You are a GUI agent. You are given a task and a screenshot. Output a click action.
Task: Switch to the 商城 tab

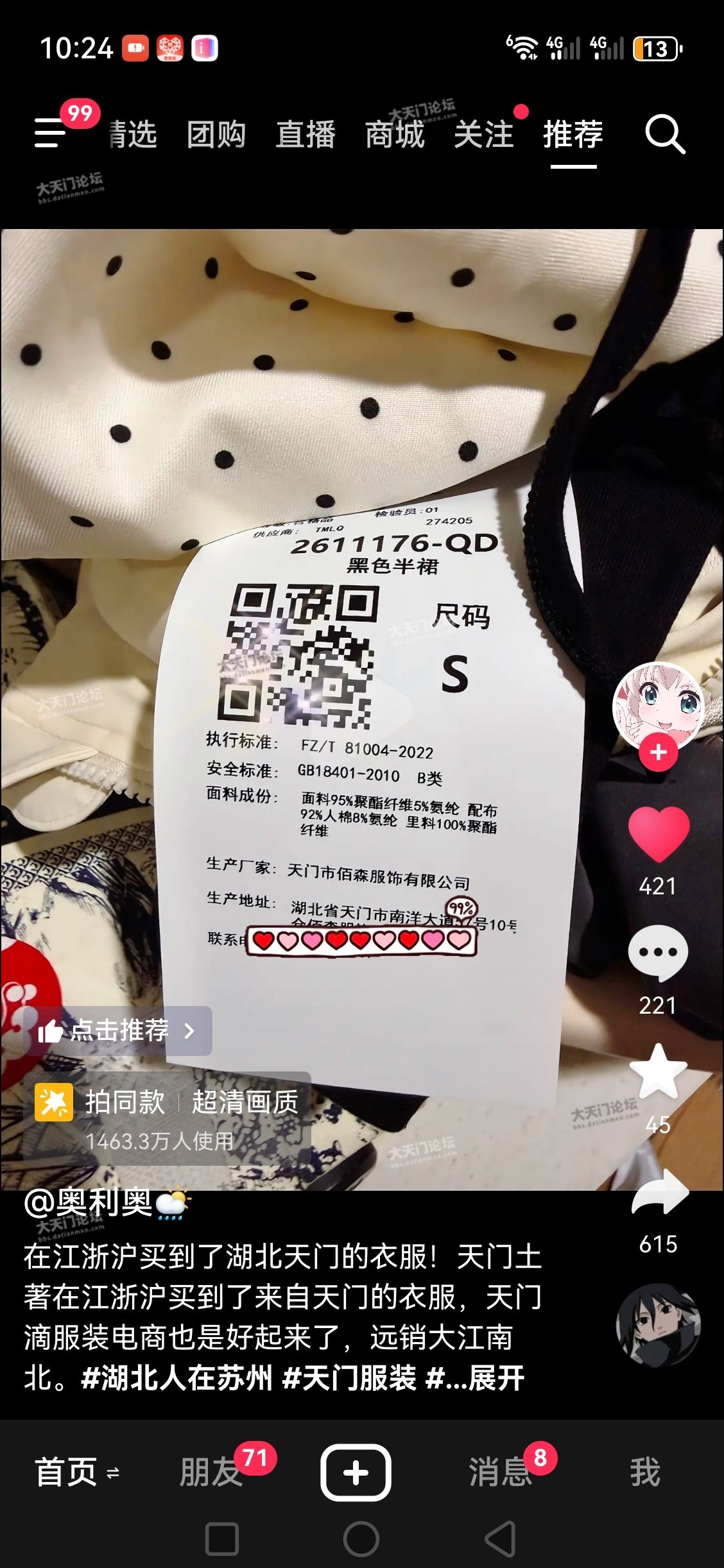(x=395, y=135)
